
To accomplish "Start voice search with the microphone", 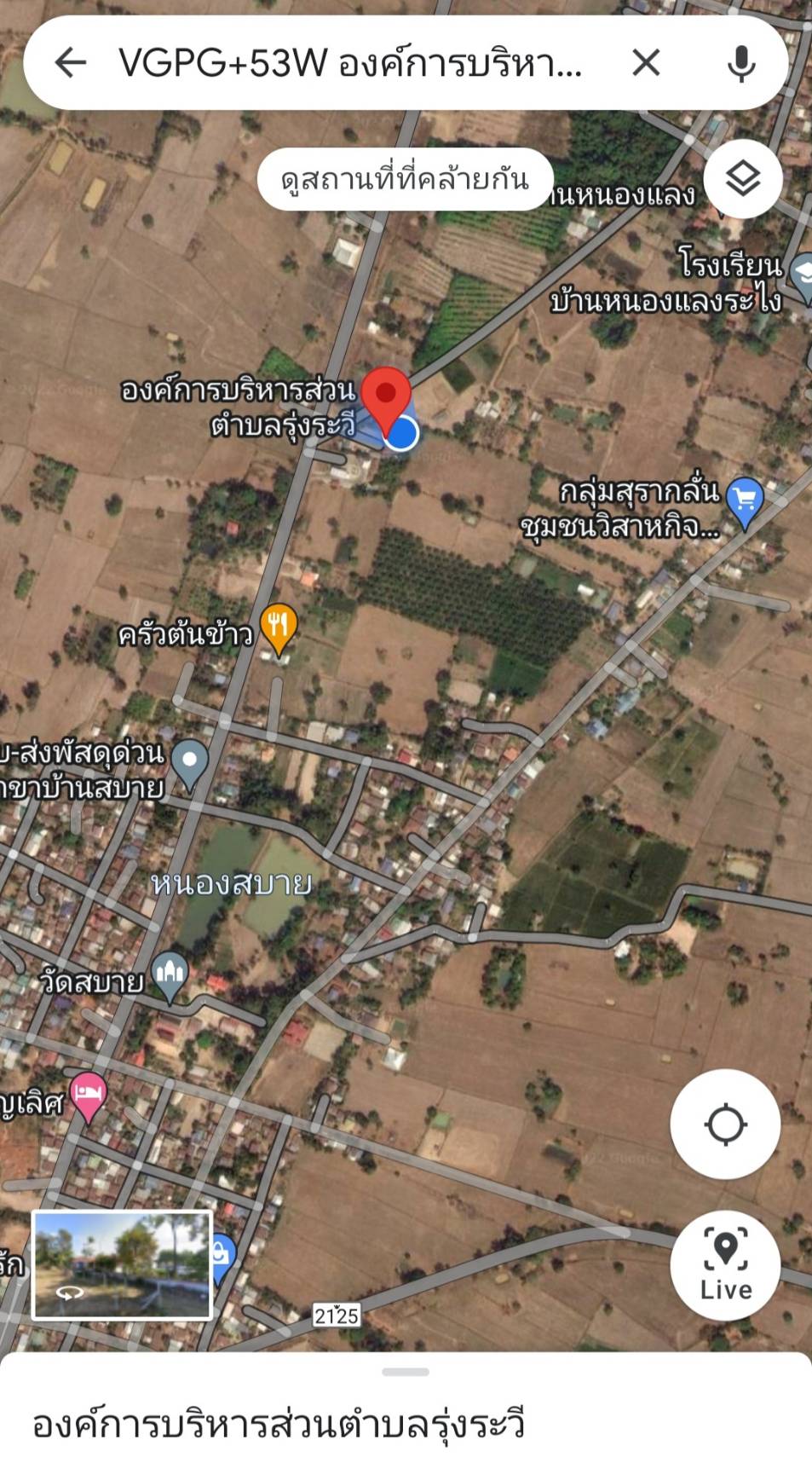I will (x=741, y=62).
